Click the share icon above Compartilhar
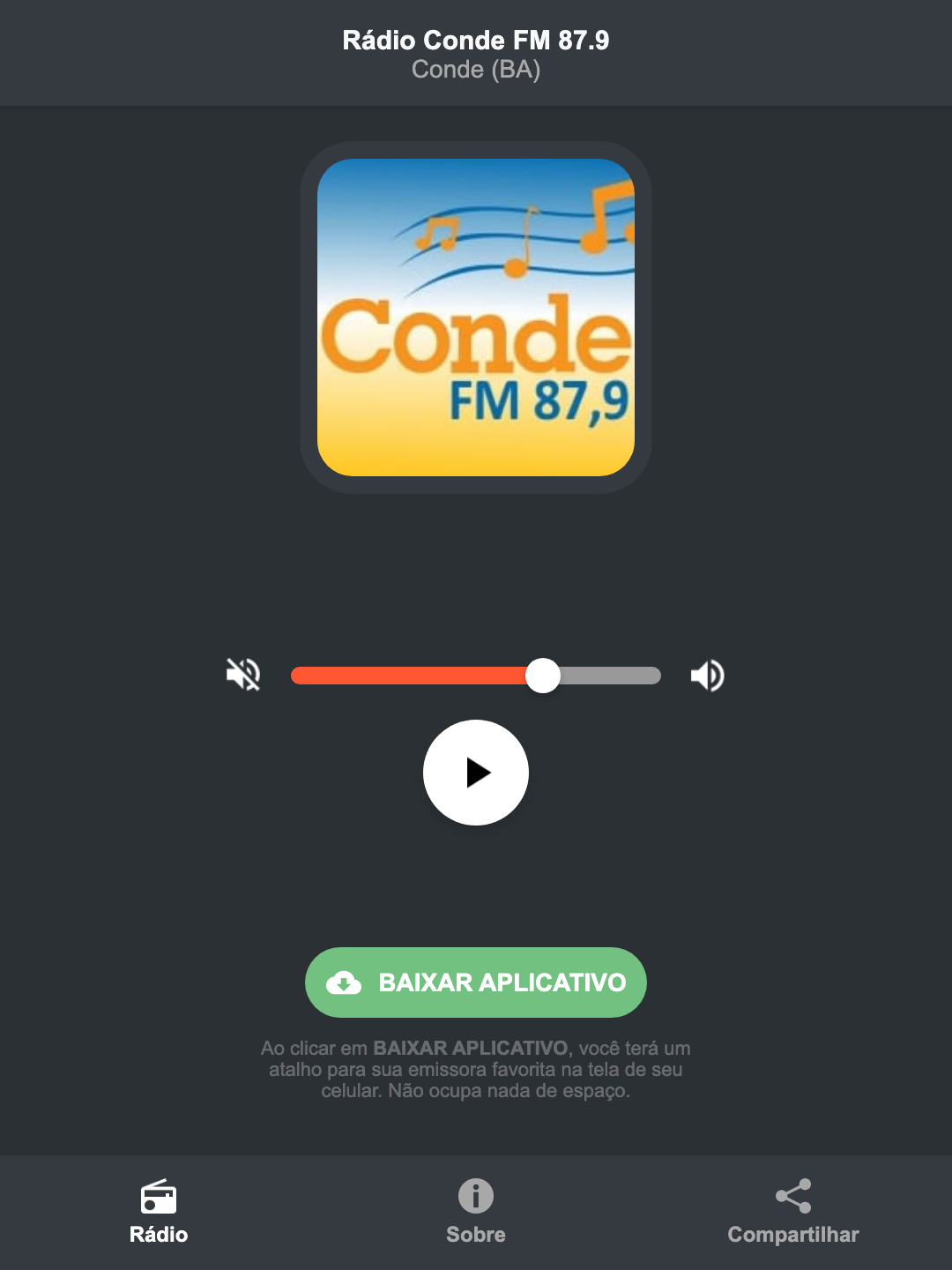Viewport: 952px width, 1270px height. coord(792,1197)
